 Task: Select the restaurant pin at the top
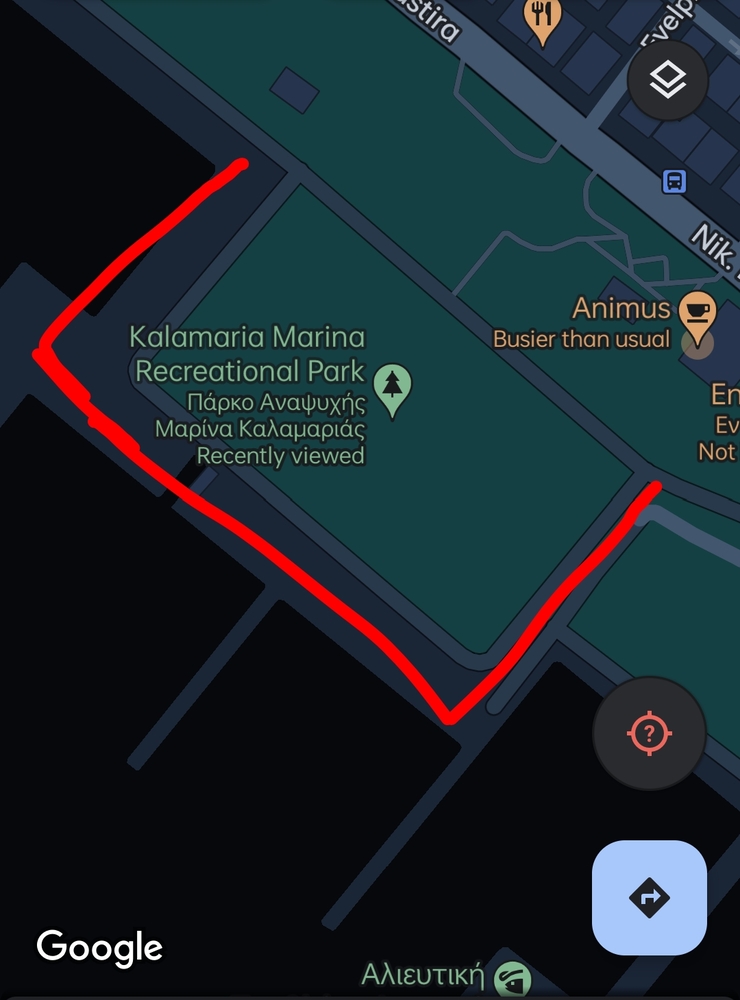543,18
